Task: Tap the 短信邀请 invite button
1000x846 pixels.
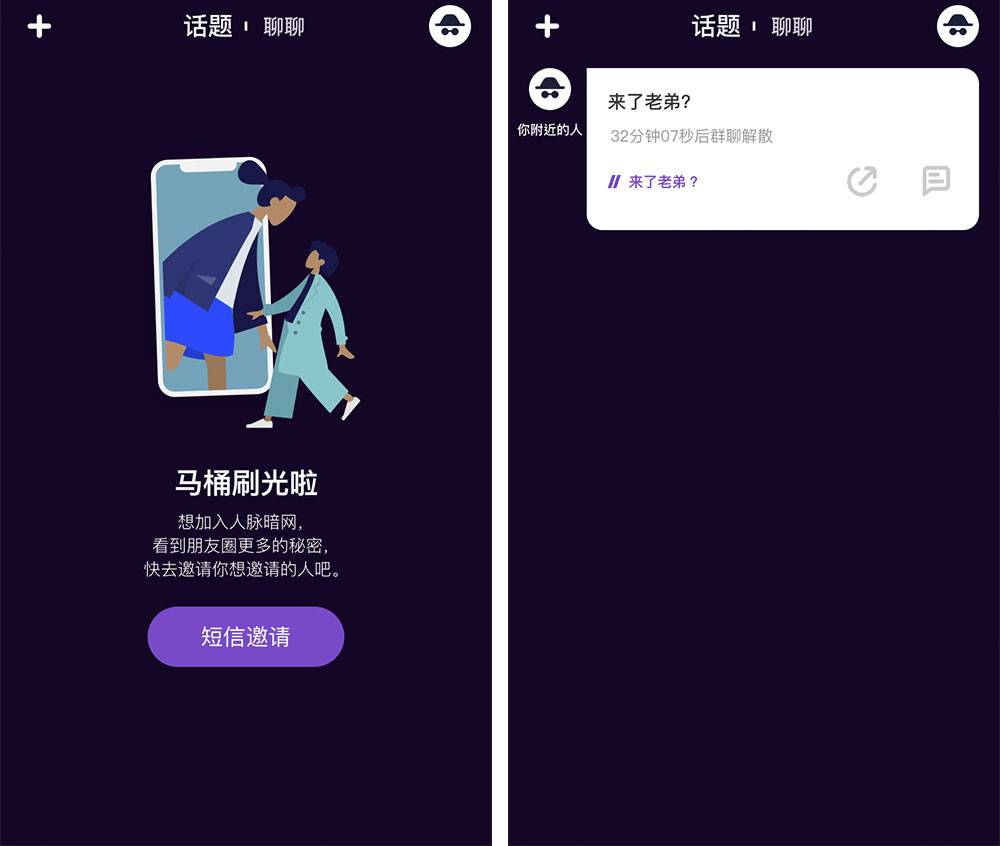Action: coord(246,636)
